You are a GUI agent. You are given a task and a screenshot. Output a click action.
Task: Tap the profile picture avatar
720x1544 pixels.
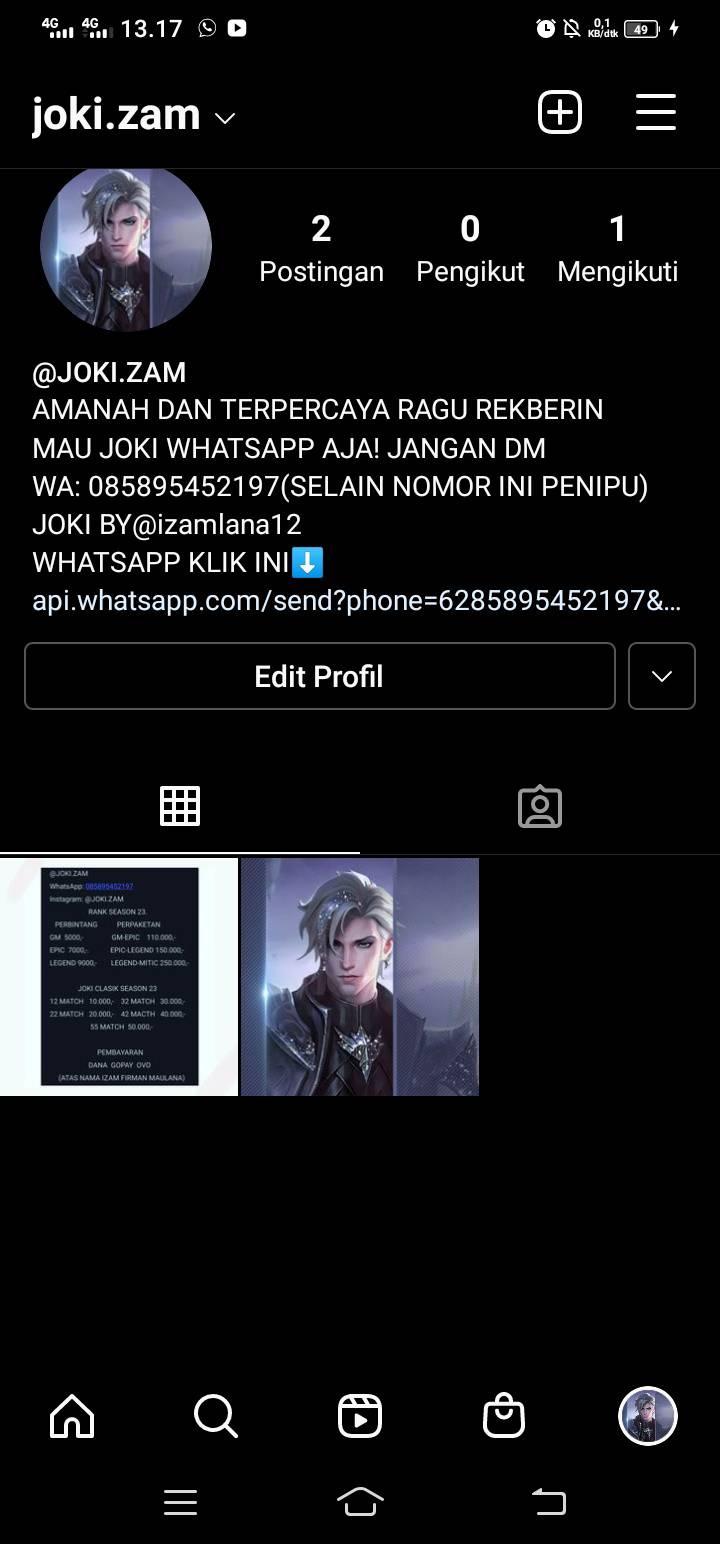126,247
